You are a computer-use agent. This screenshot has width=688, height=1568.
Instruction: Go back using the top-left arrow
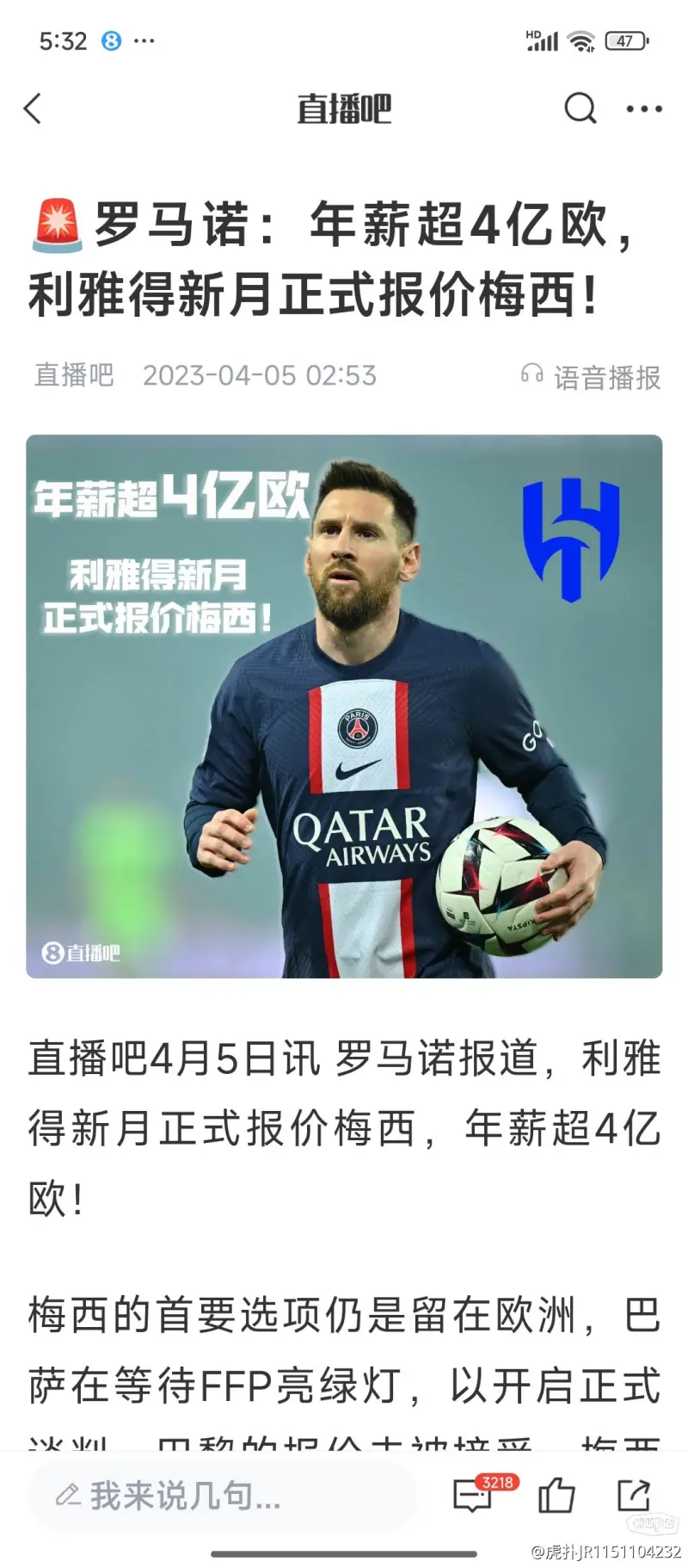33,108
